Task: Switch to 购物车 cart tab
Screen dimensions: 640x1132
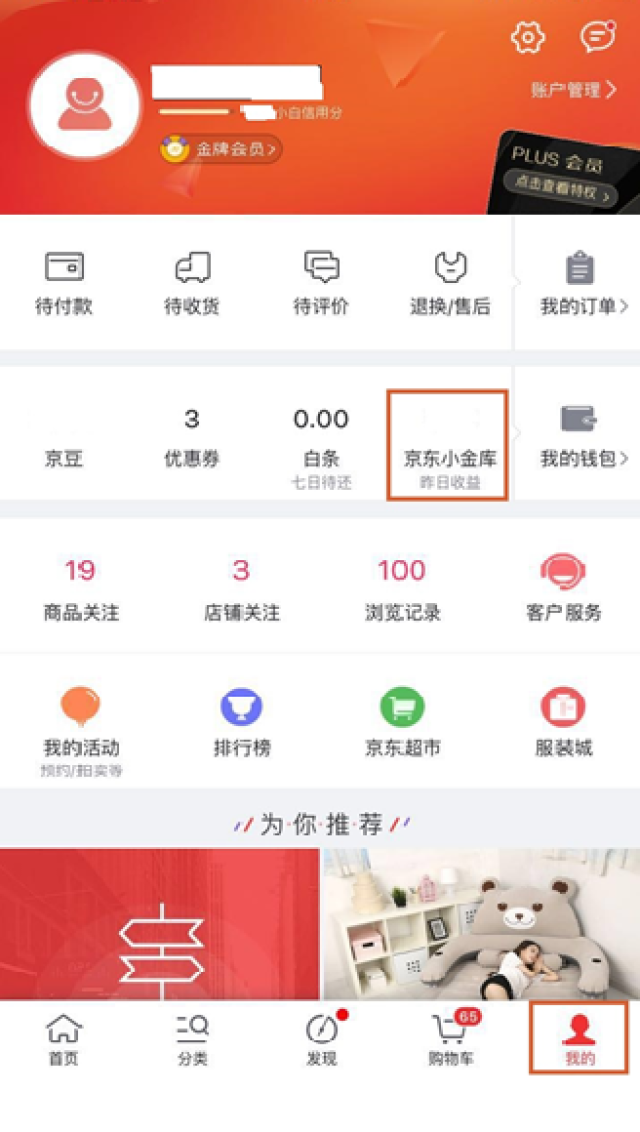Action: pyautogui.click(x=450, y=1040)
